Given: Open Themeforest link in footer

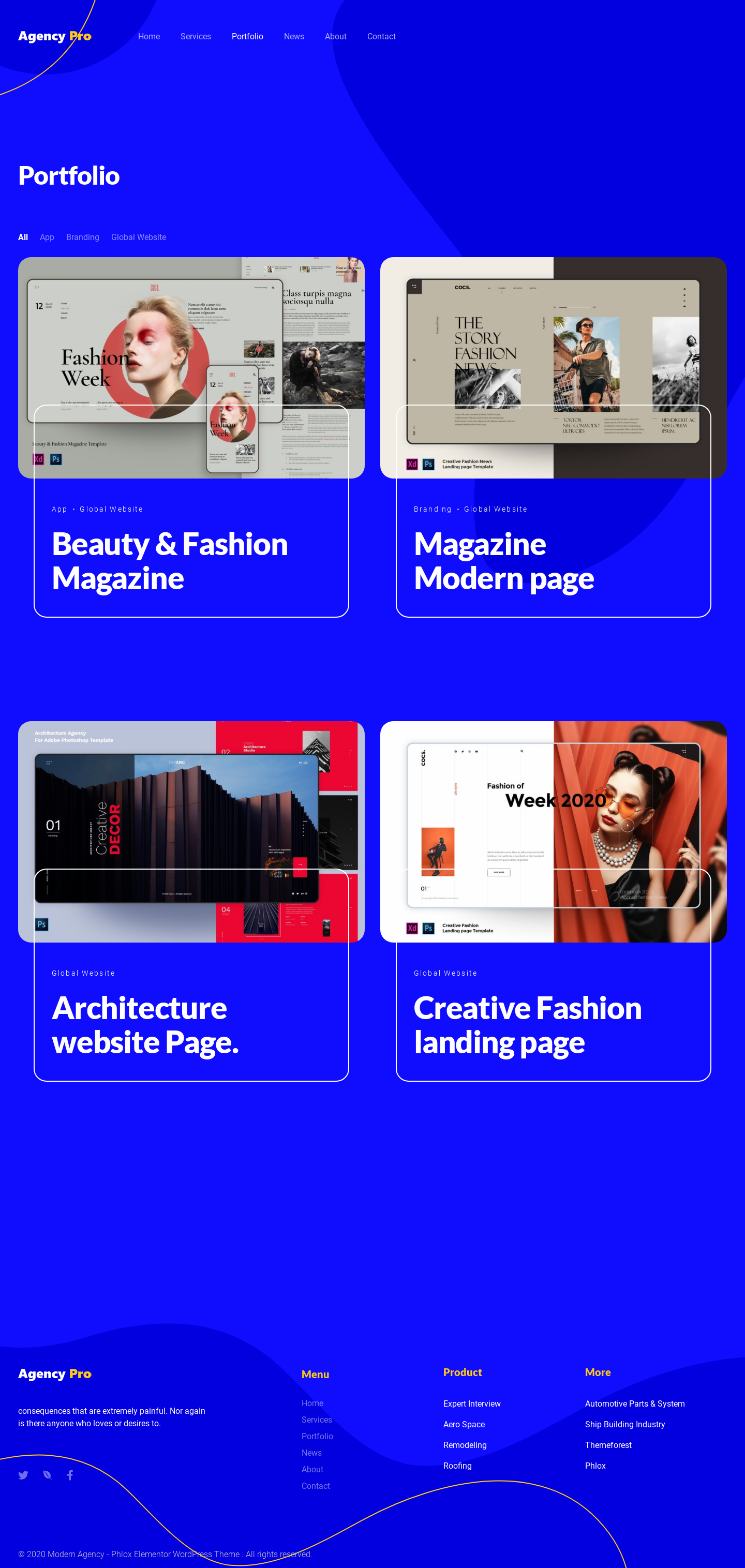Looking at the screenshot, I should 608,1445.
